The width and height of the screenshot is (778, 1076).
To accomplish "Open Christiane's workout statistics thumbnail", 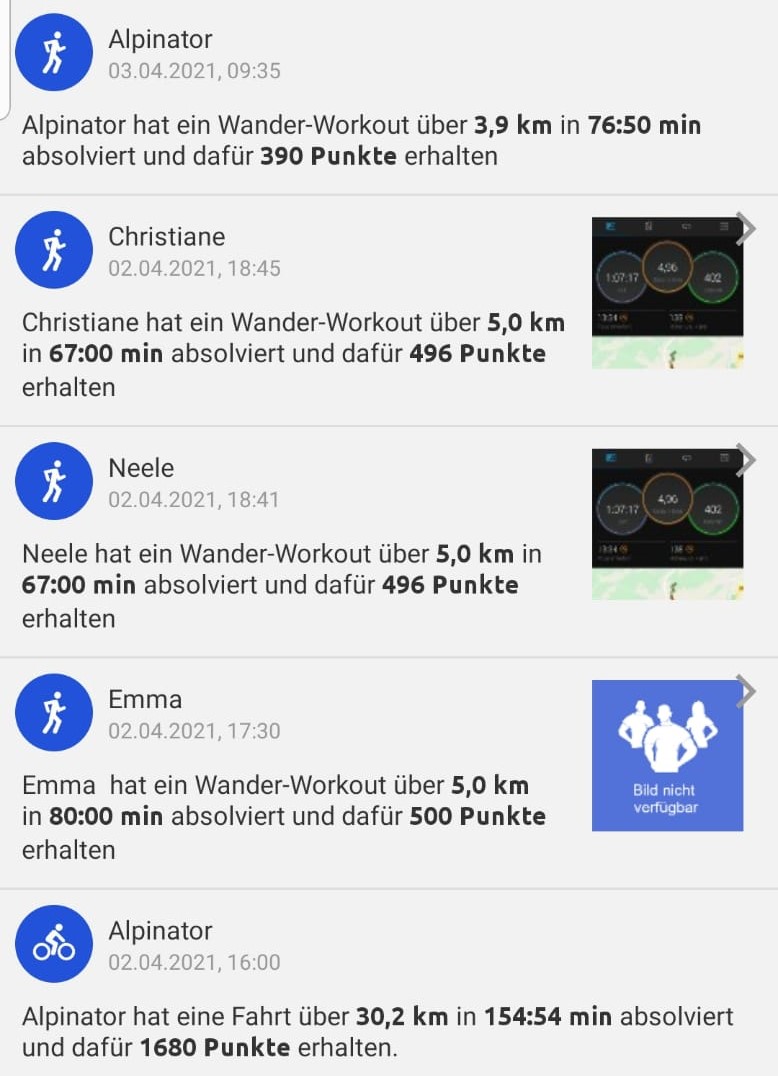I will coord(667,291).
